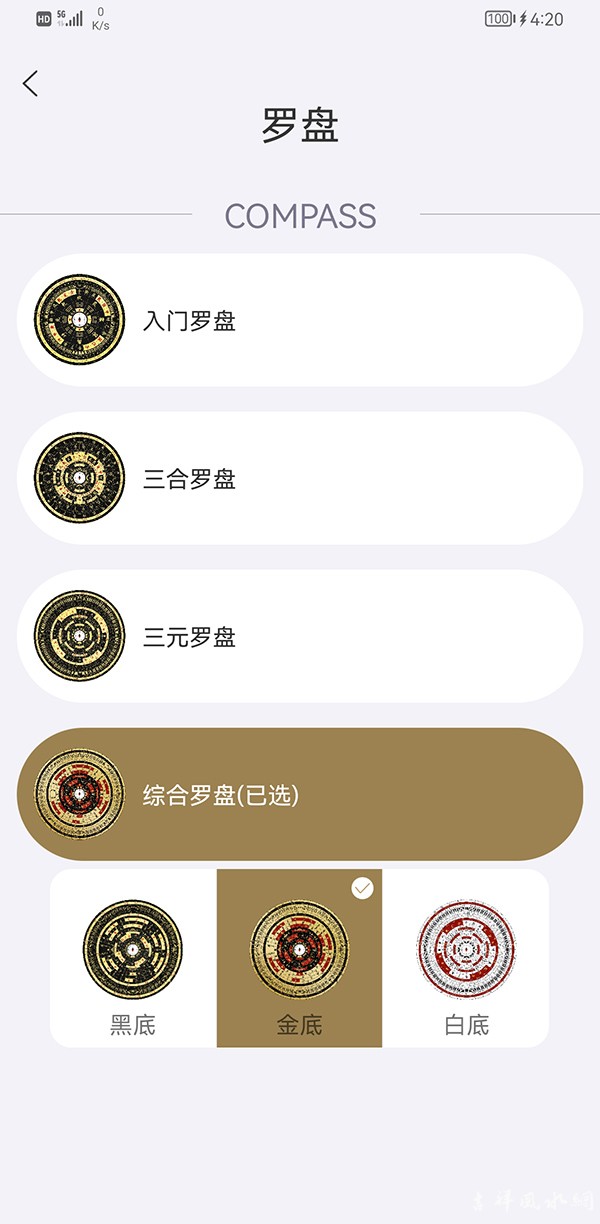Go back using the top-left arrow
Viewport: 600px width, 1224px height.
(x=31, y=84)
